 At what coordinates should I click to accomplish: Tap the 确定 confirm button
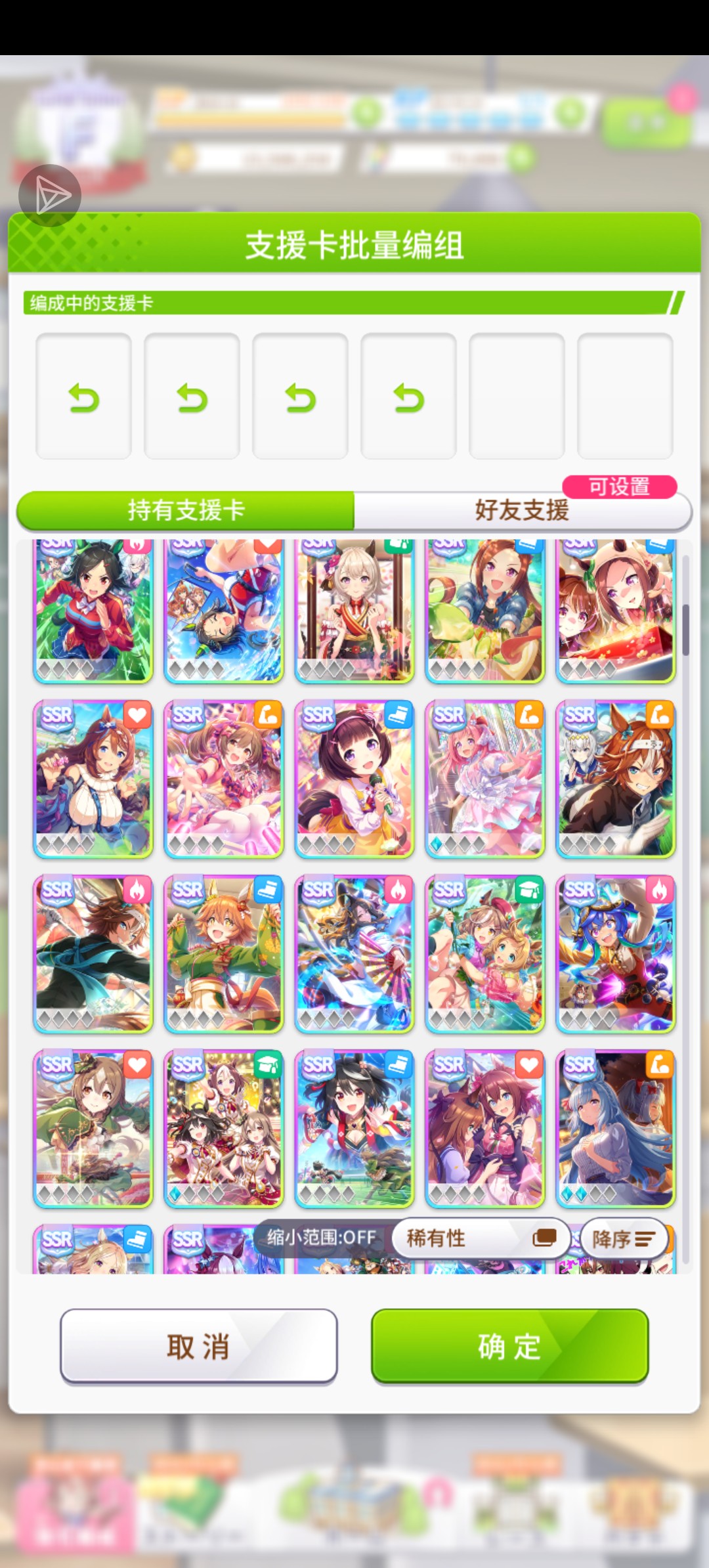[509, 1346]
